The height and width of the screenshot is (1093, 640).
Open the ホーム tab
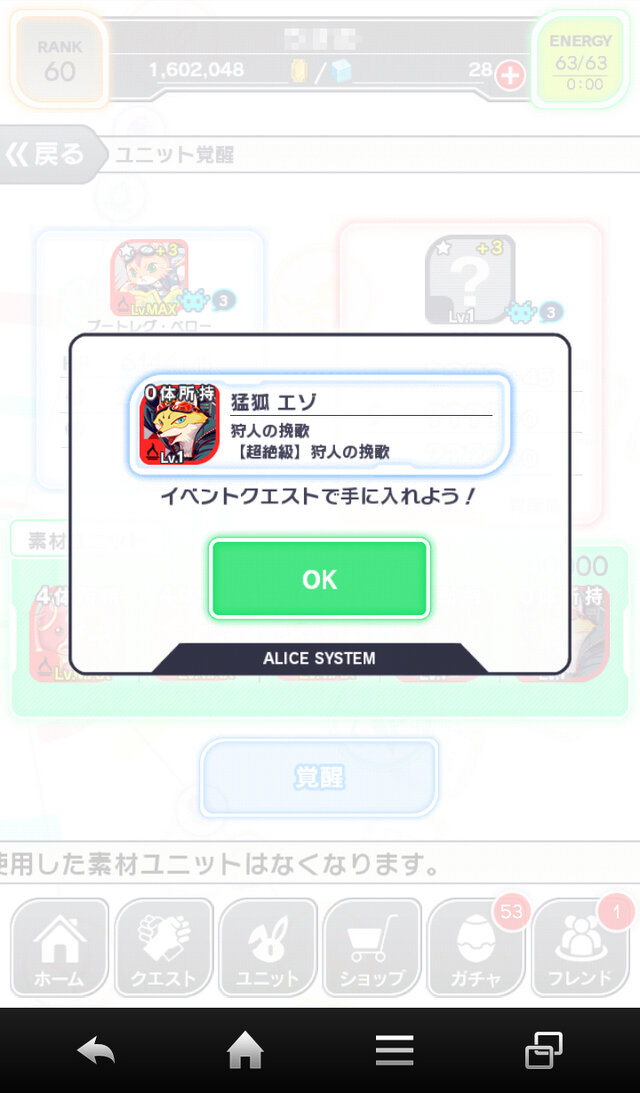pyautogui.click(x=60, y=948)
